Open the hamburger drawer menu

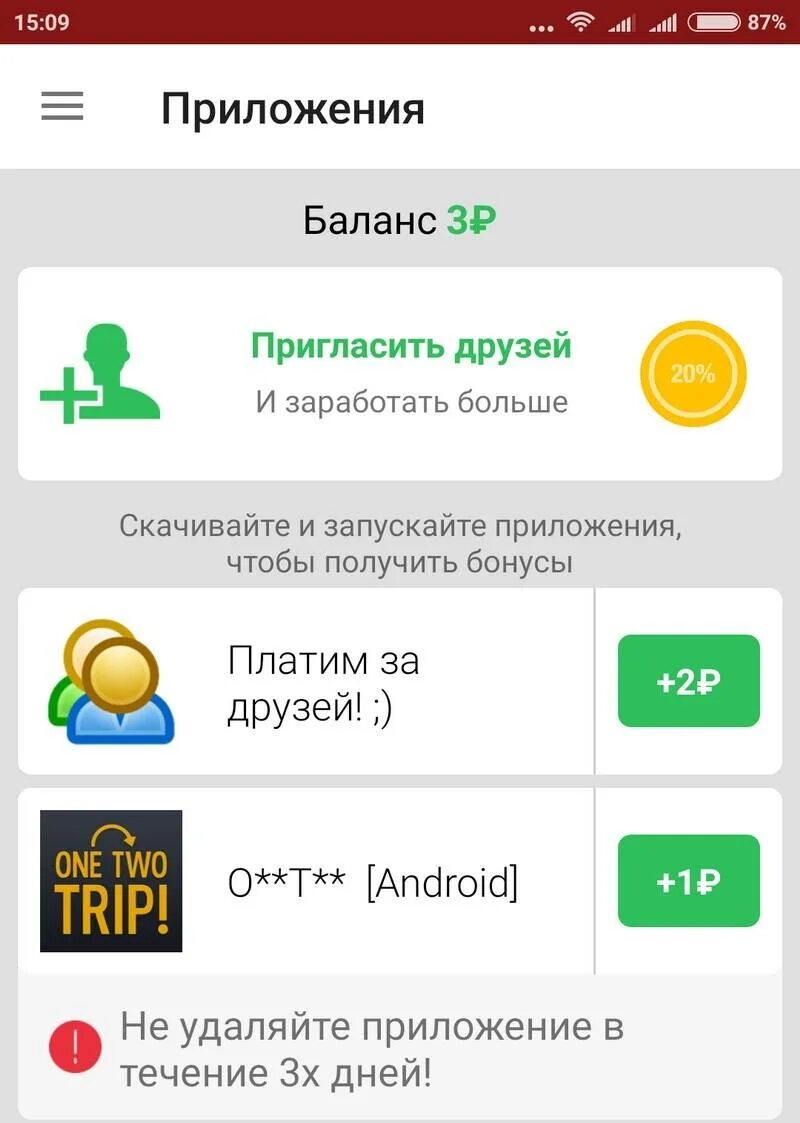62,106
